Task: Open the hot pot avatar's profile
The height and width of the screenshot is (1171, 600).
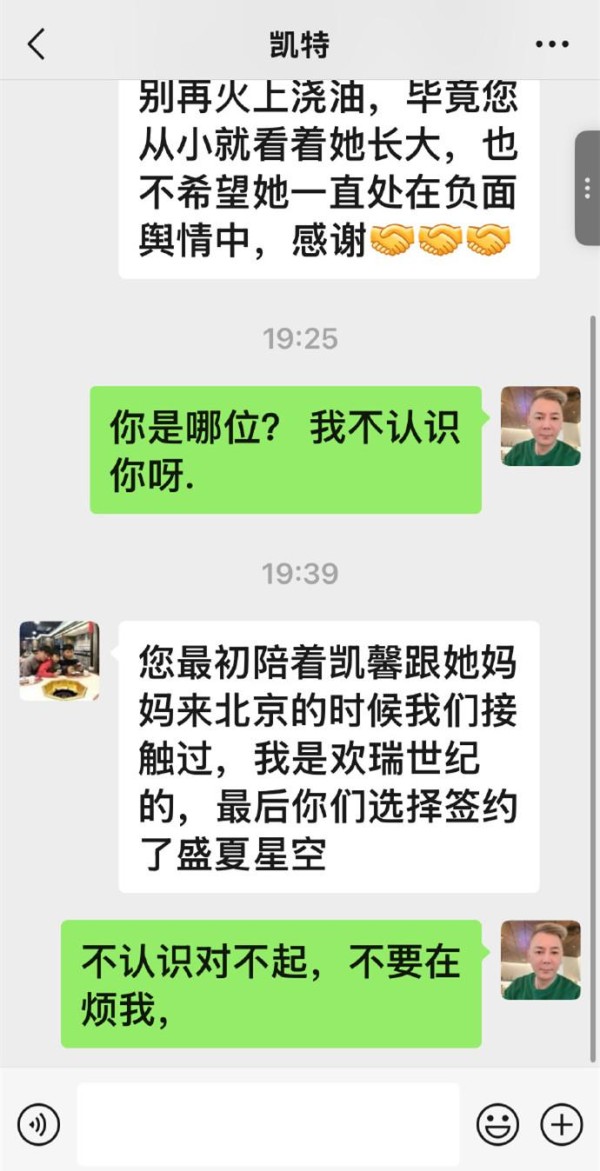Action: (59, 661)
